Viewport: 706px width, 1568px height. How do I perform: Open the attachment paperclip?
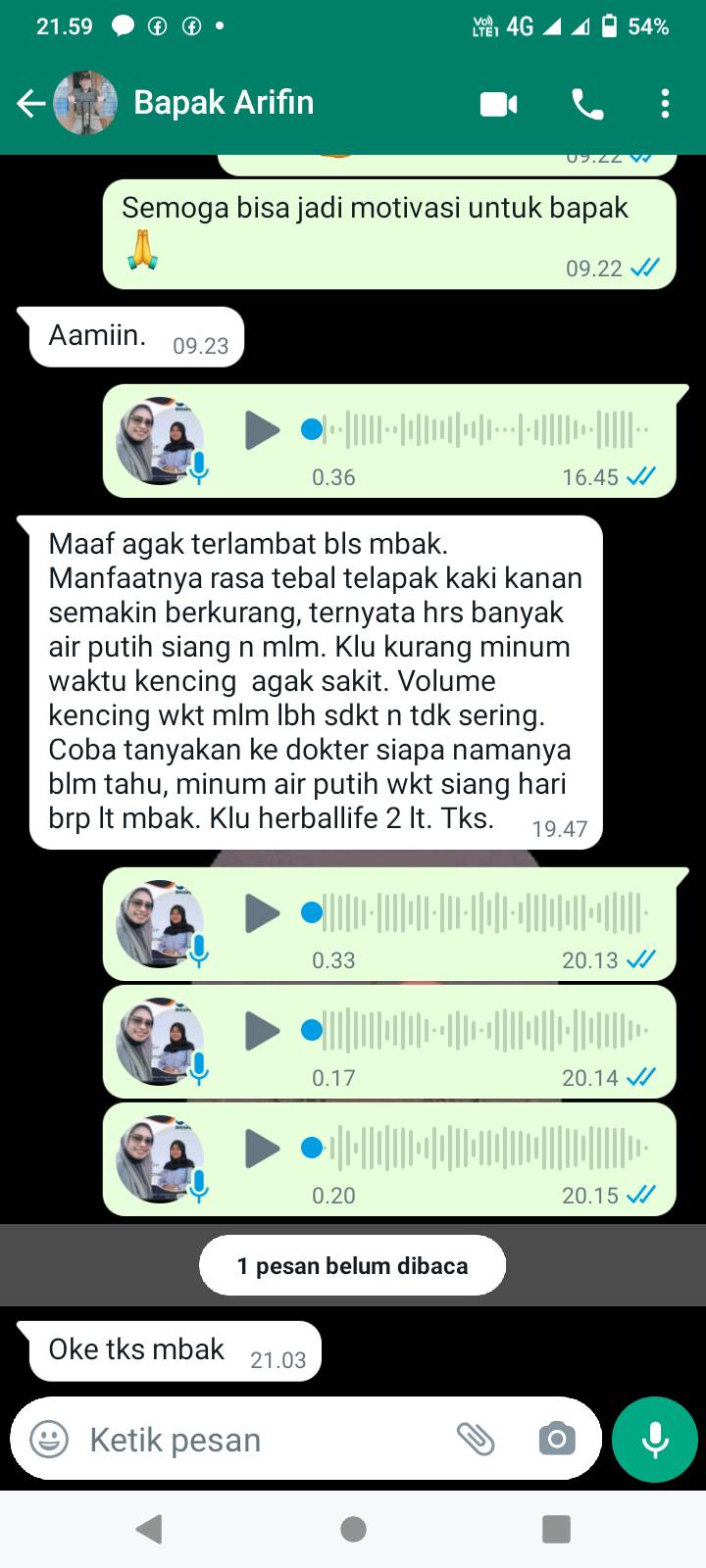tap(477, 1440)
